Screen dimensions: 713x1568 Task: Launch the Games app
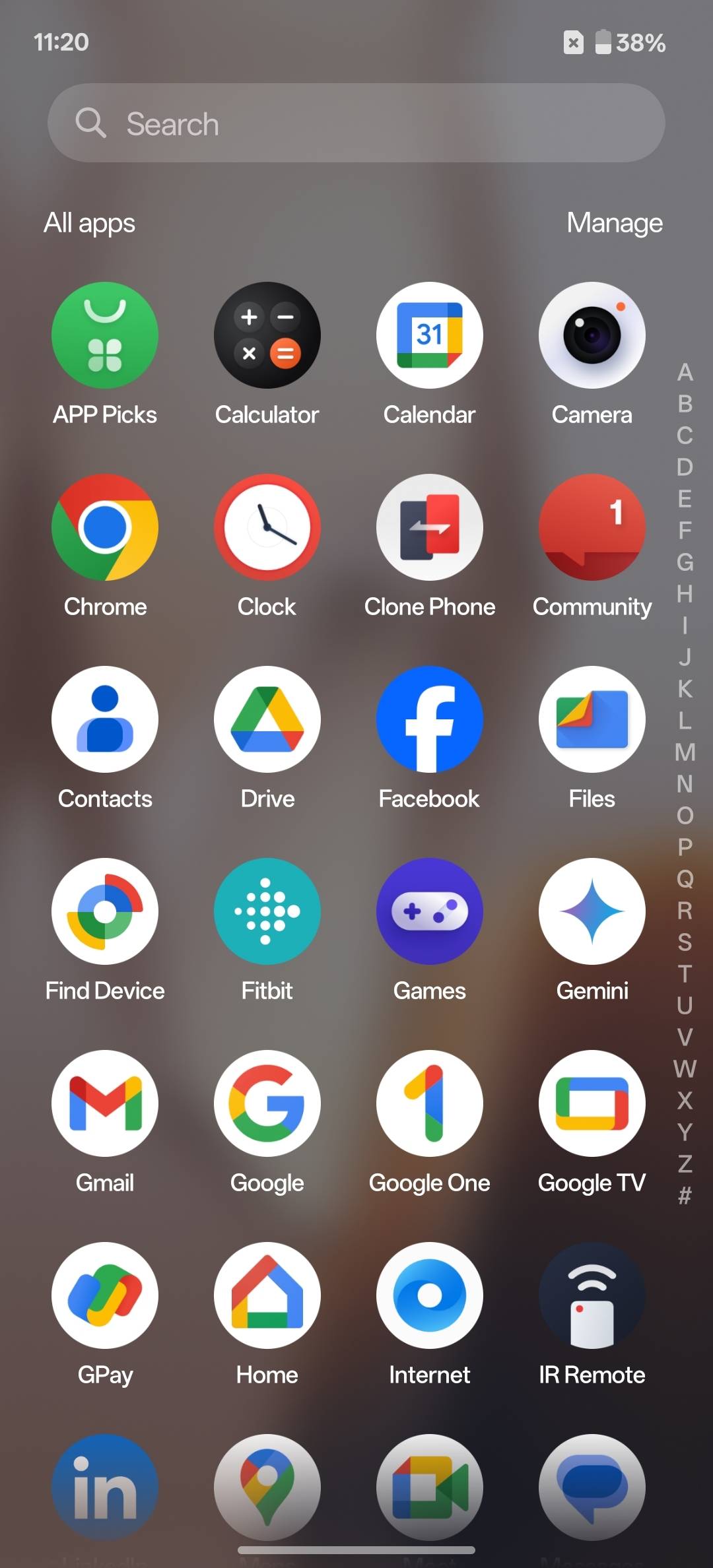(429, 911)
